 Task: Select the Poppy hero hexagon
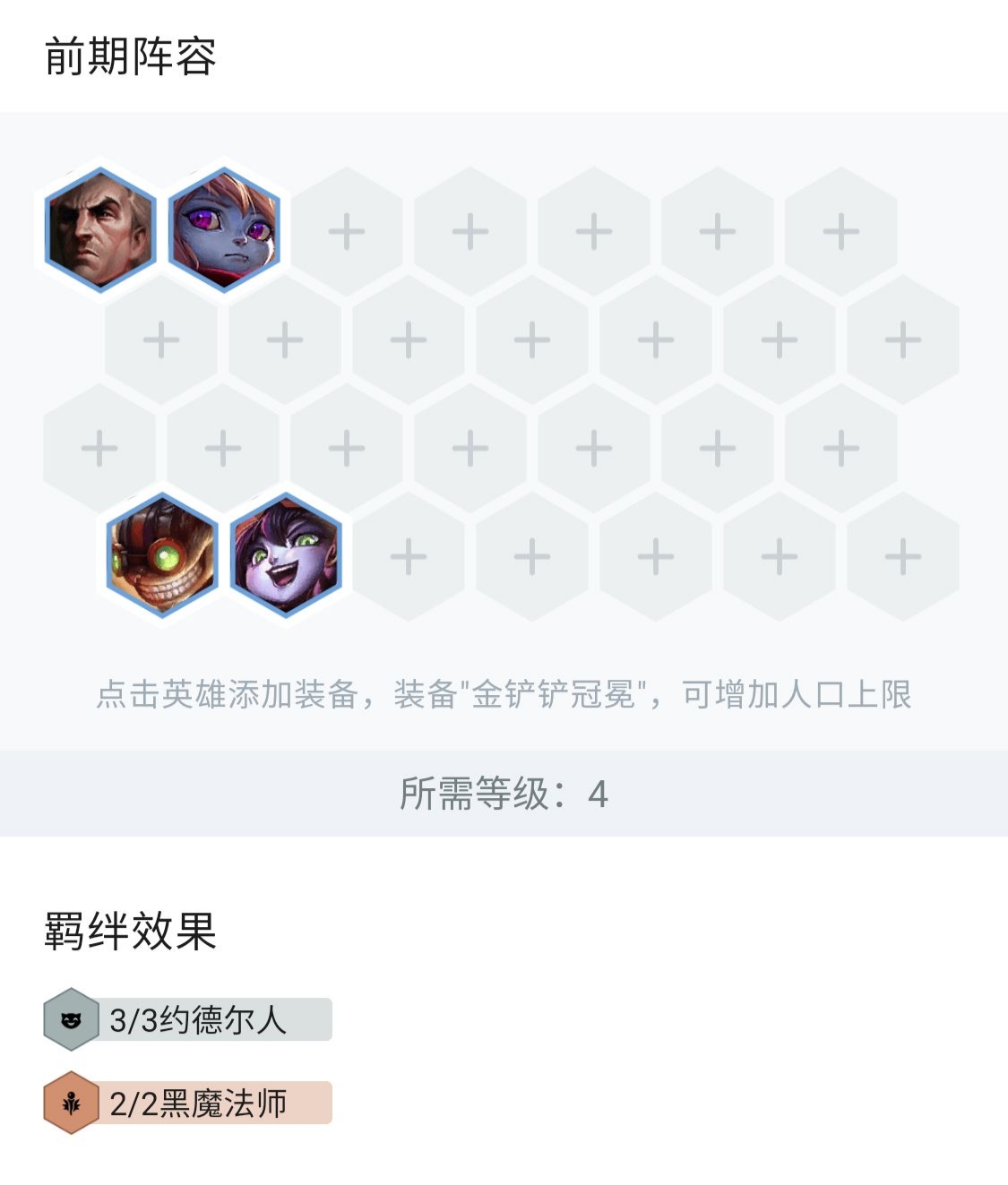coord(224,230)
